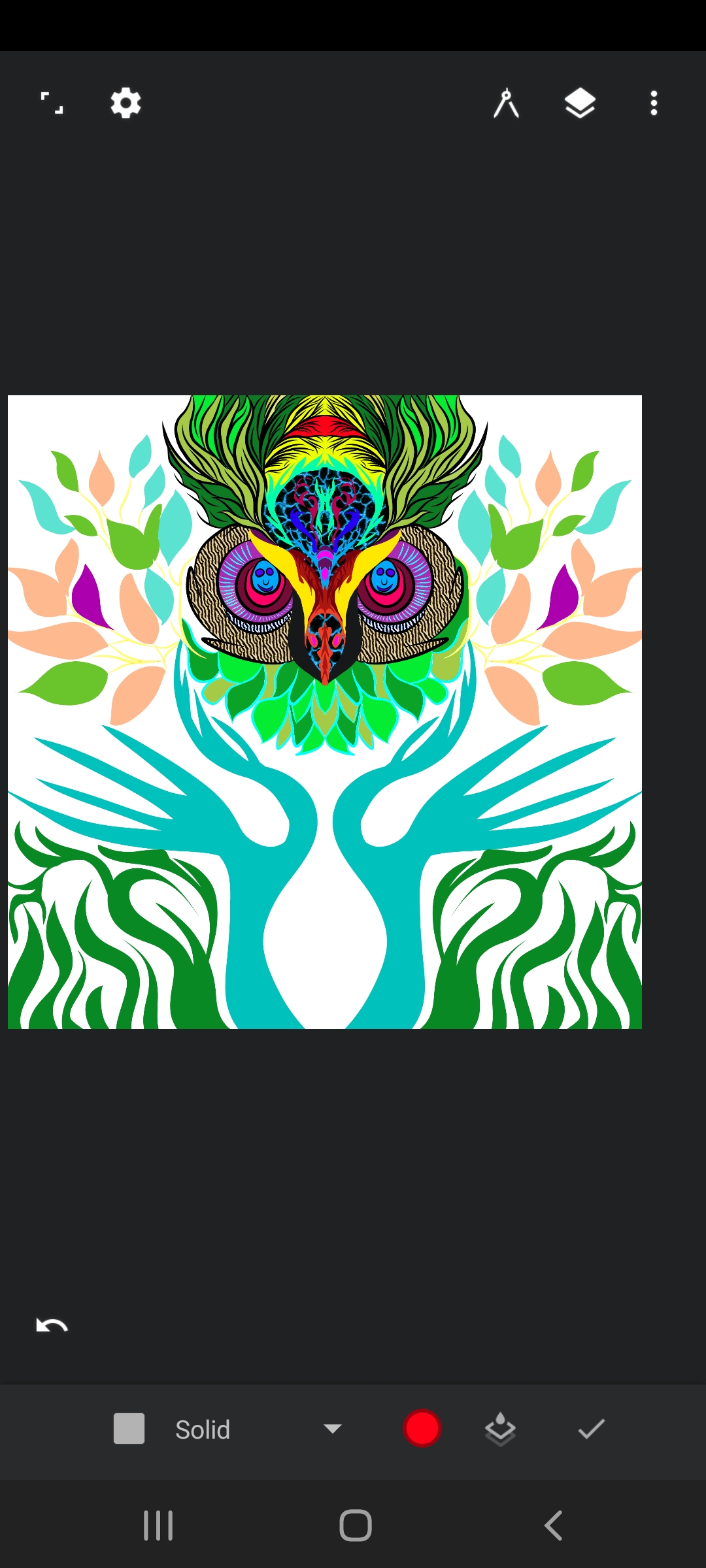Screen dimensions: 706x1568
Task: Expand the Solid fill type dropdown
Action: (x=333, y=1429)
